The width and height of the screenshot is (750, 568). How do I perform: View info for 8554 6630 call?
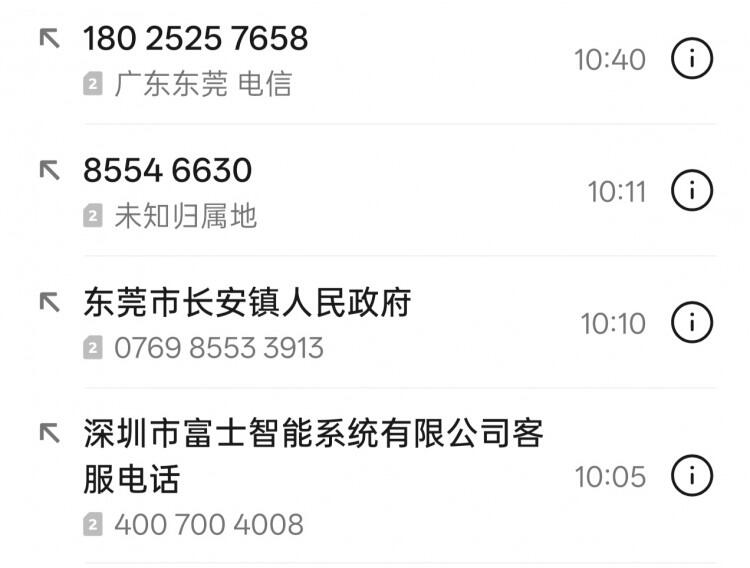pyautogui.click(x=691, y=190)
